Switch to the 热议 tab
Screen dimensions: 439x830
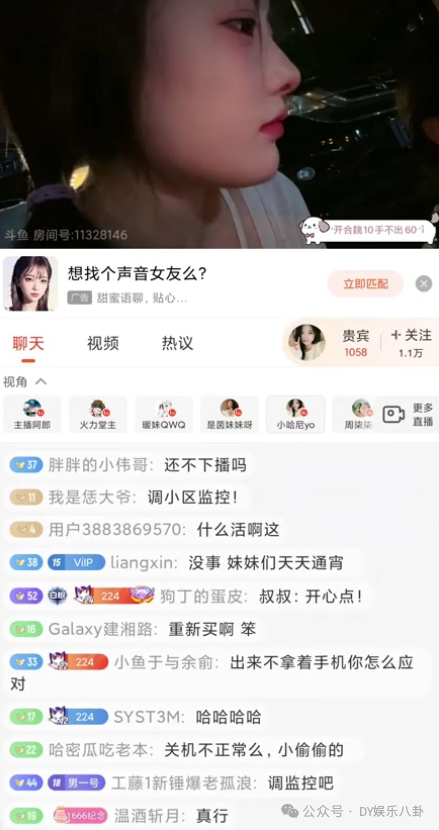(x=177, y=344)
